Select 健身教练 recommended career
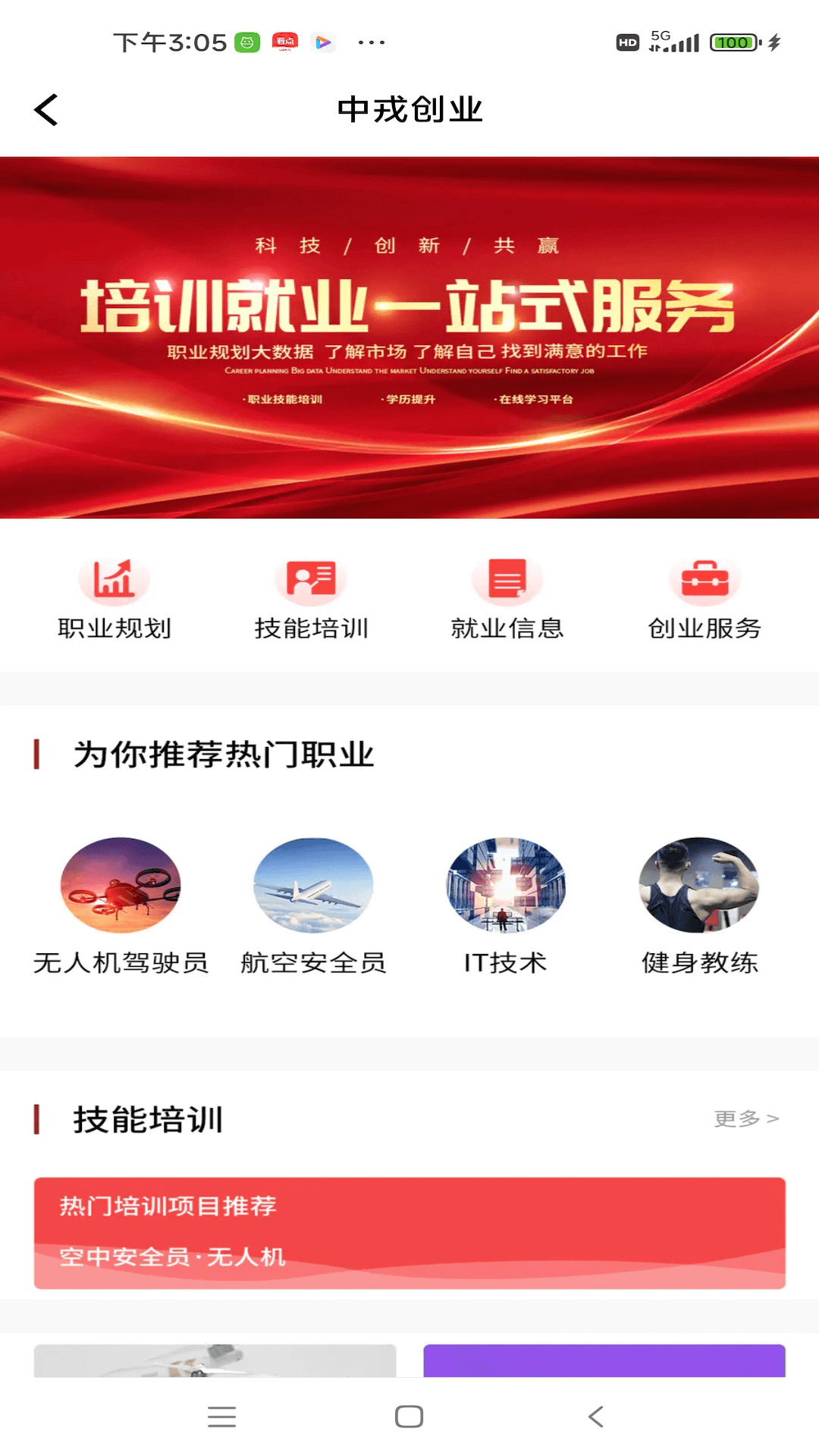The width and height of the screenshot is (819, 1456). pyautogui.click(x=699, y=907)
